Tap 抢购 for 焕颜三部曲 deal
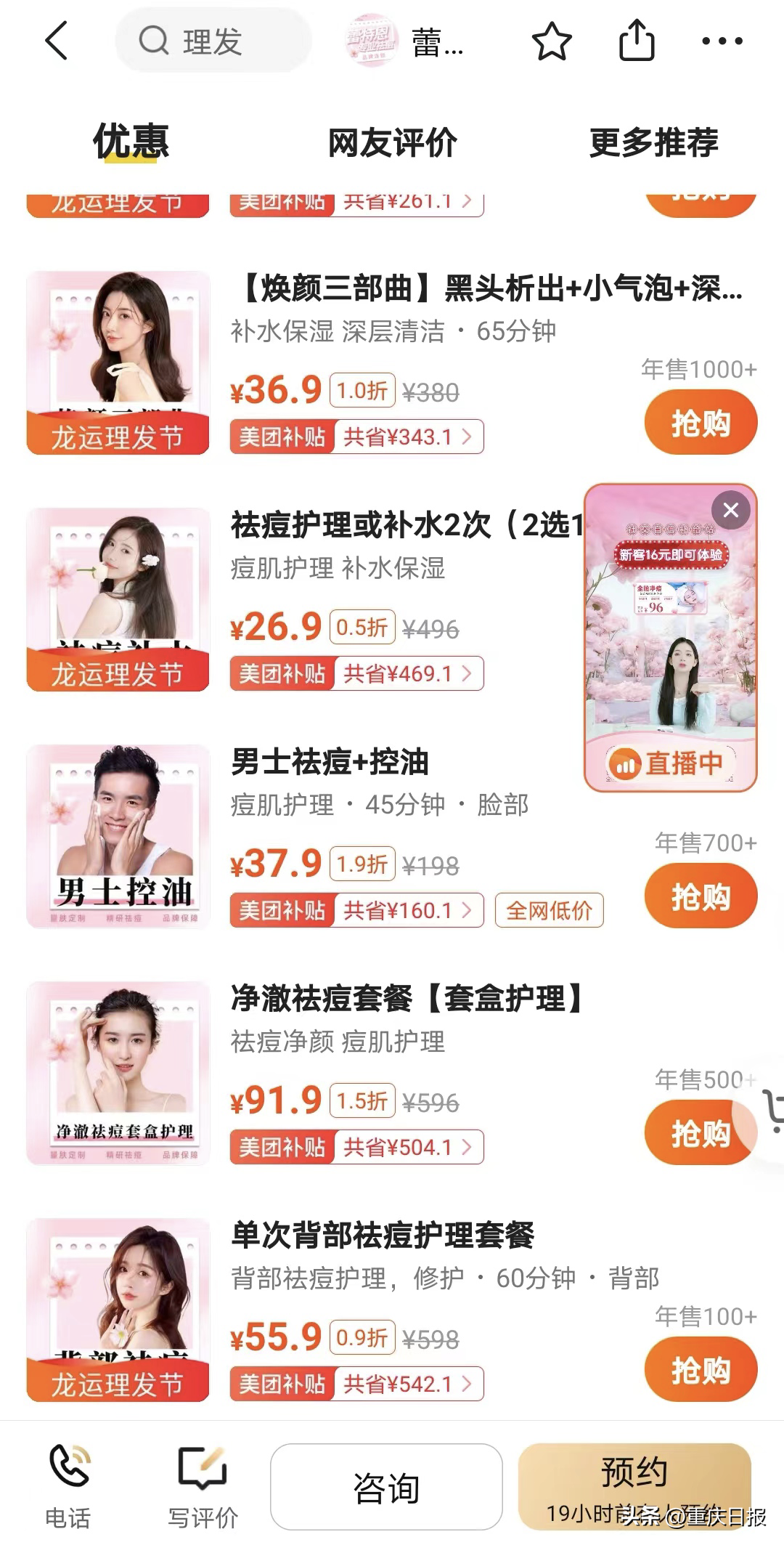This screenshot has width=784, height=1545. [x=700, y=423]
